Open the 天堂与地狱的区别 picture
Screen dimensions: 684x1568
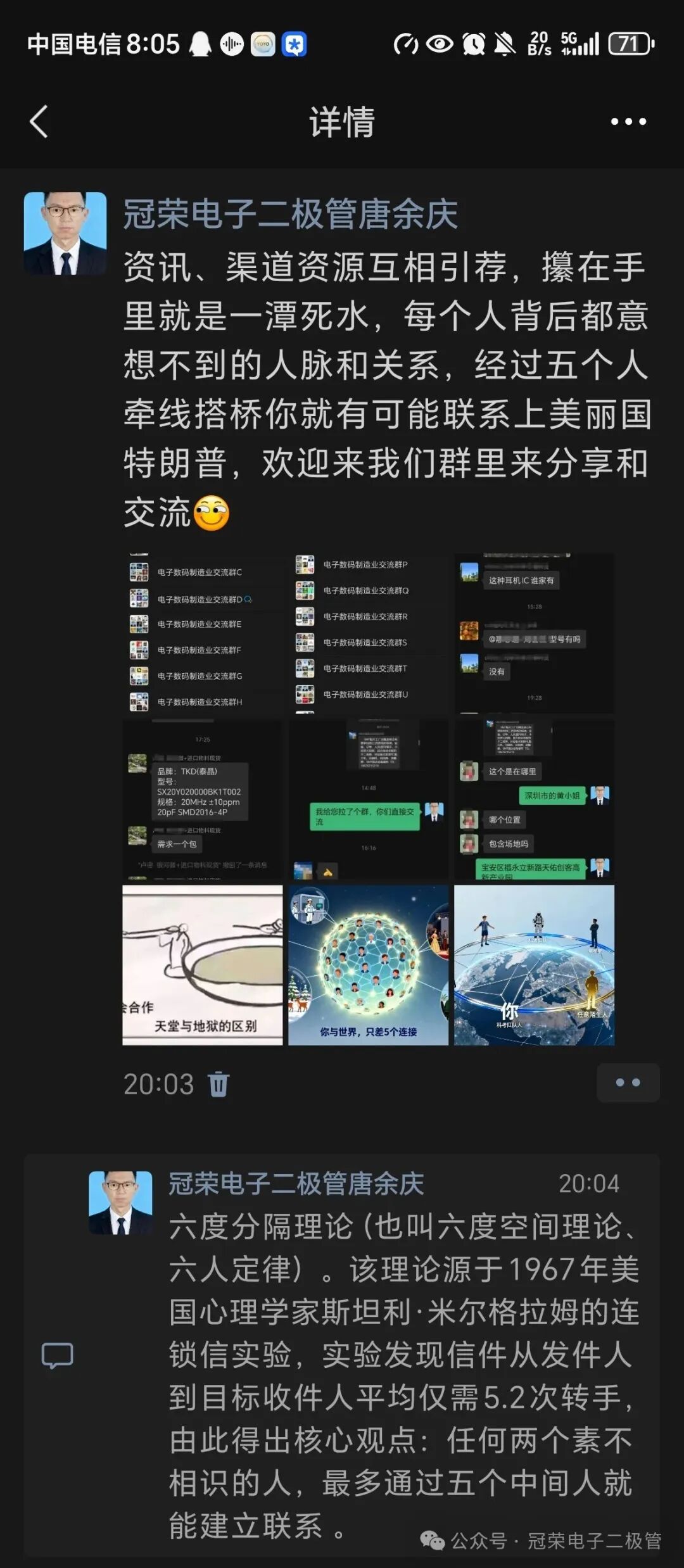[203, 965]
